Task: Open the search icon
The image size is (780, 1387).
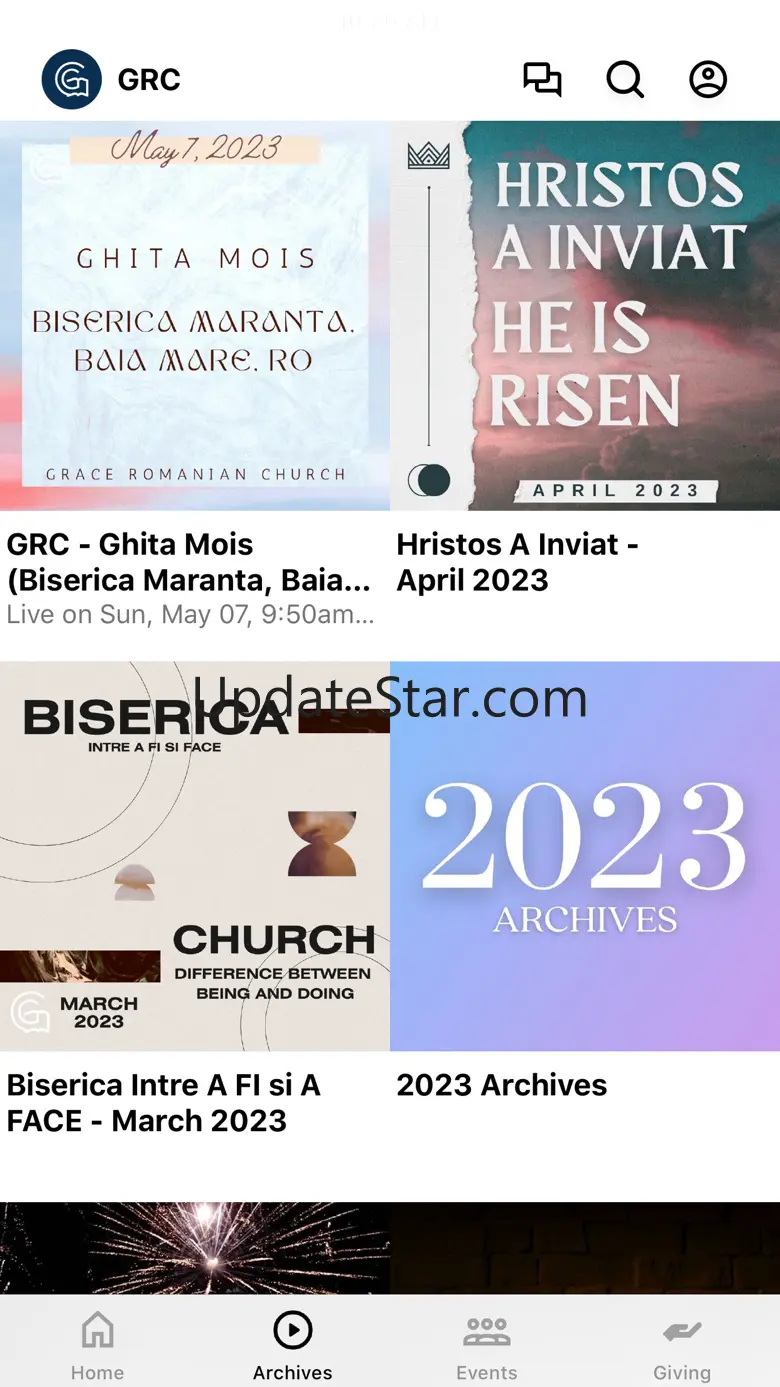Action: 625,79
